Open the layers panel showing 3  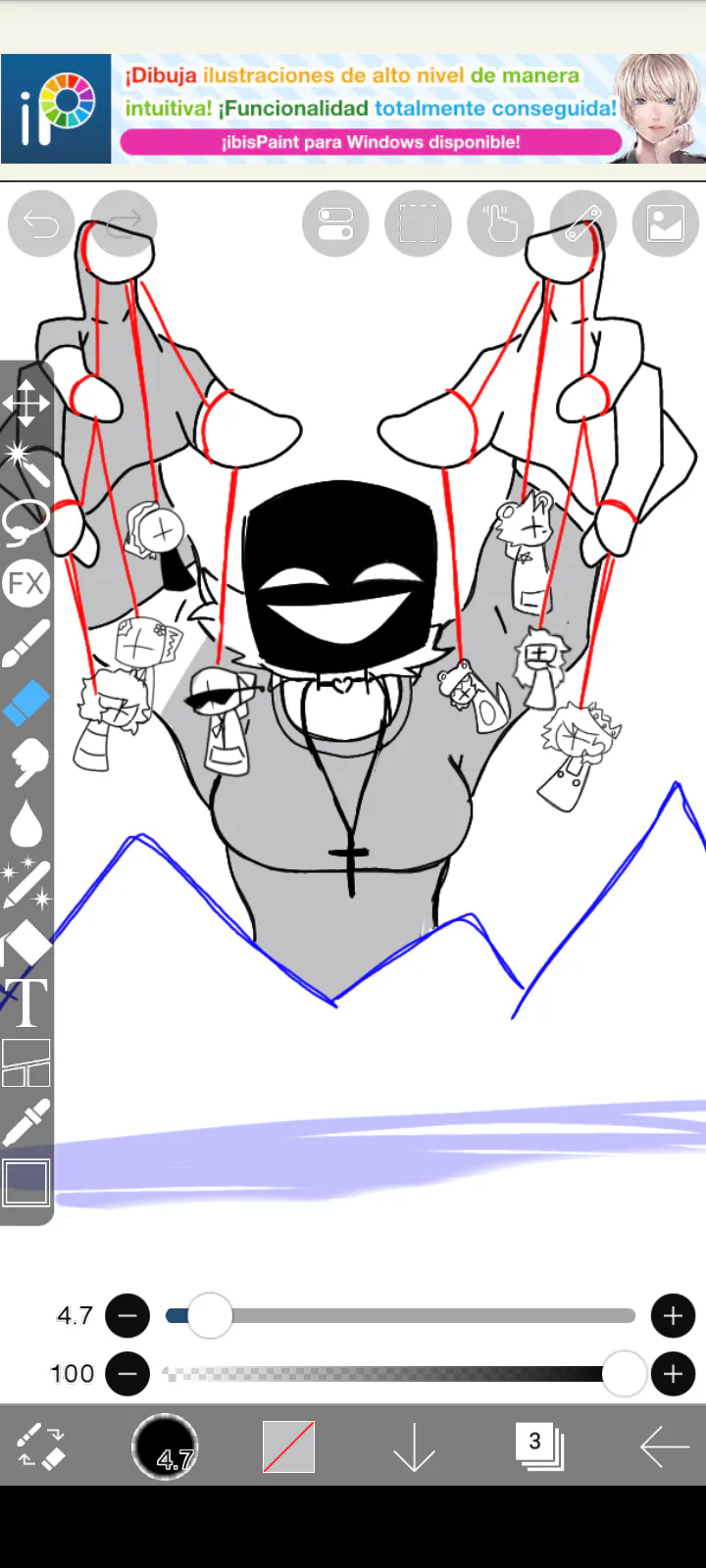pos(538,1446)
